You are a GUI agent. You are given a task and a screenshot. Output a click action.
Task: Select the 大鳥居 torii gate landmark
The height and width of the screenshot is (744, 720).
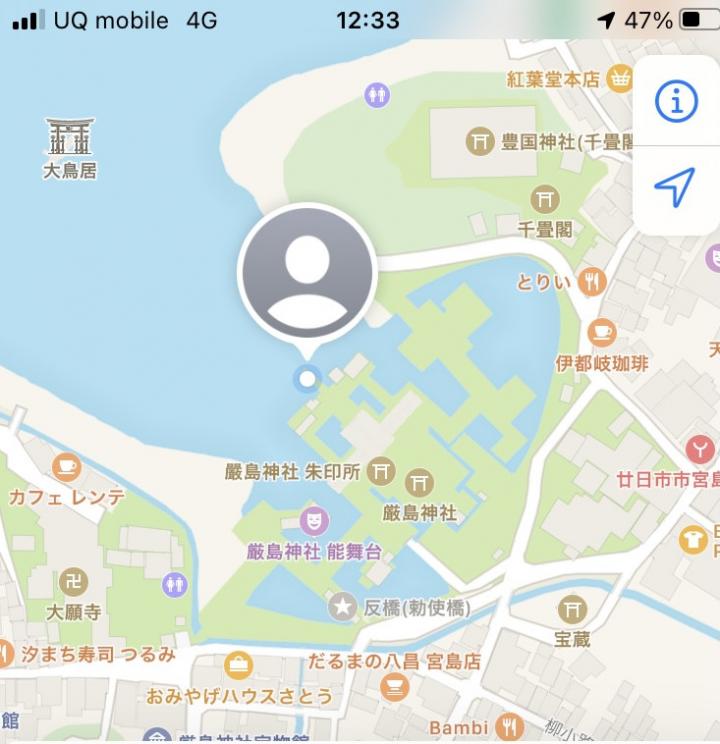pos(70,138)
